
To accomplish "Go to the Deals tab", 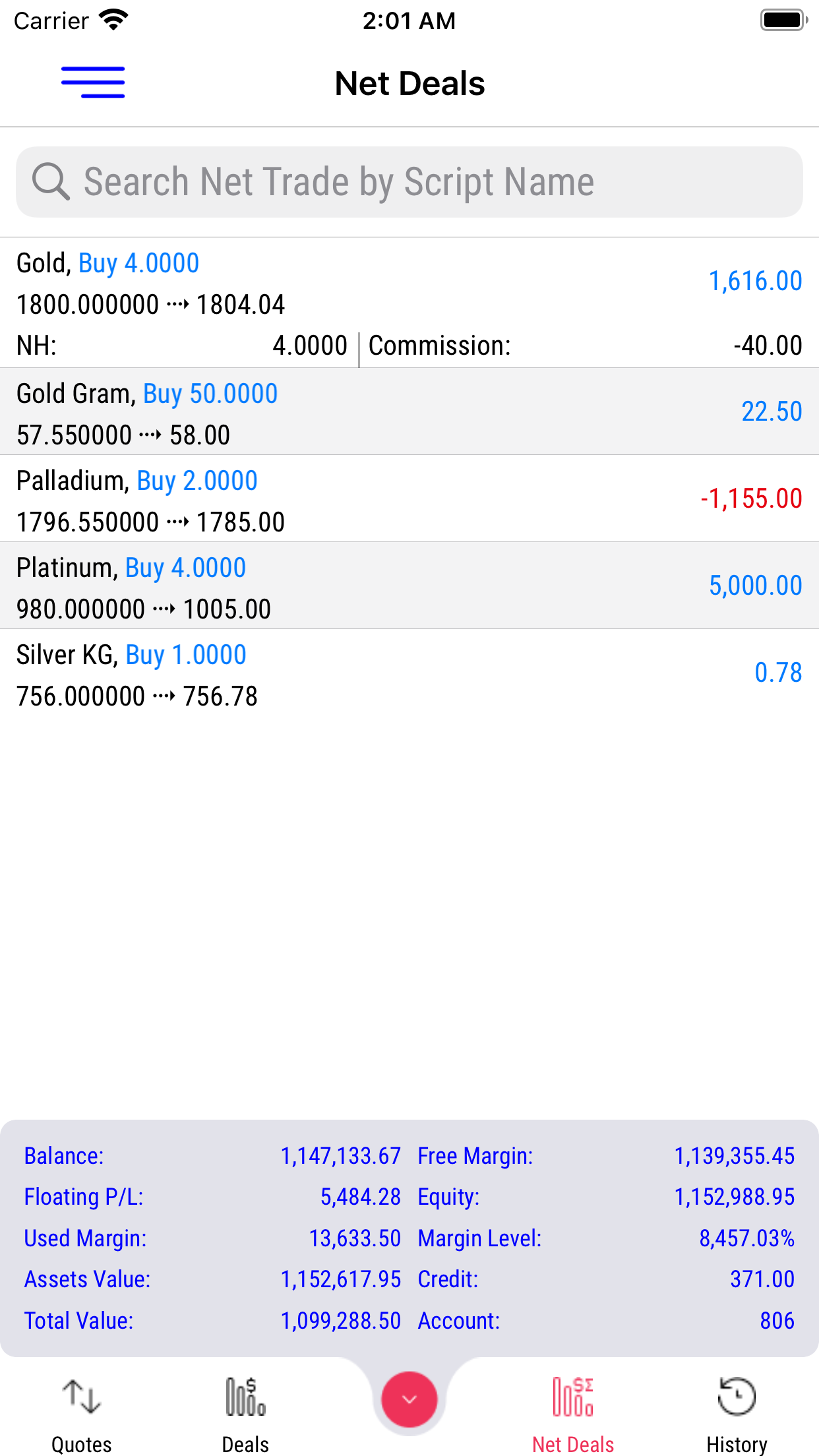I will click(x=245, y=1414).
